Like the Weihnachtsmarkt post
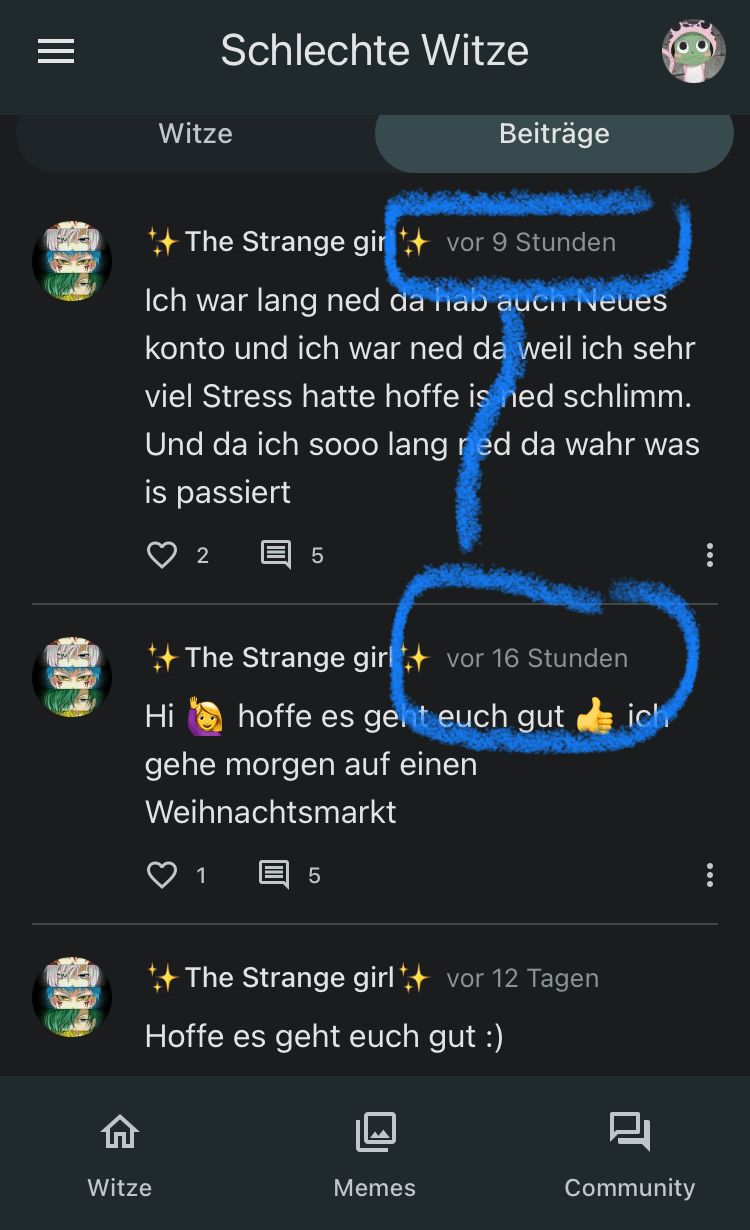Screen dimensions: 750x1230 pyautogui.click(x=162, y=875)
